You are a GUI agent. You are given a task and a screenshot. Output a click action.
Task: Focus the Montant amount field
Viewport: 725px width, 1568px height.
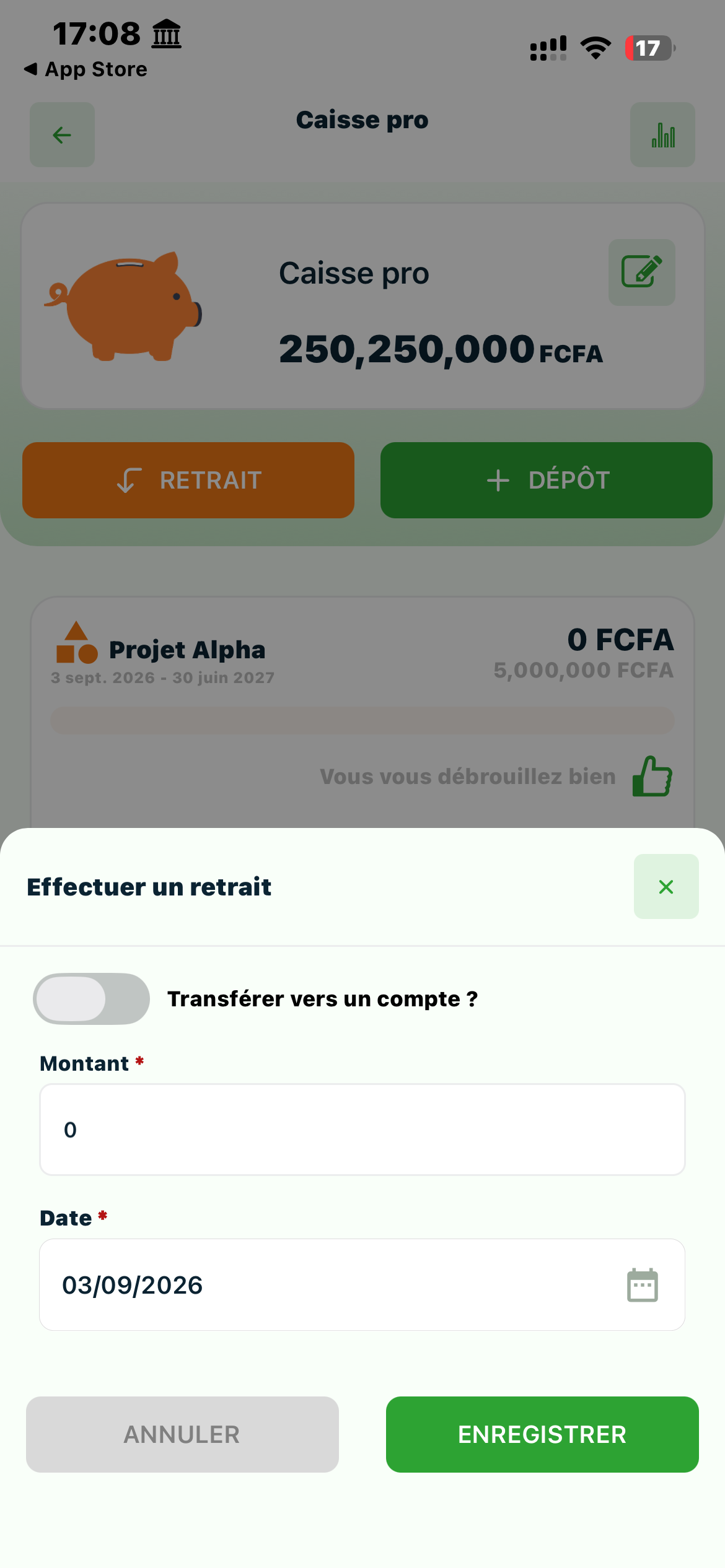362,1130
